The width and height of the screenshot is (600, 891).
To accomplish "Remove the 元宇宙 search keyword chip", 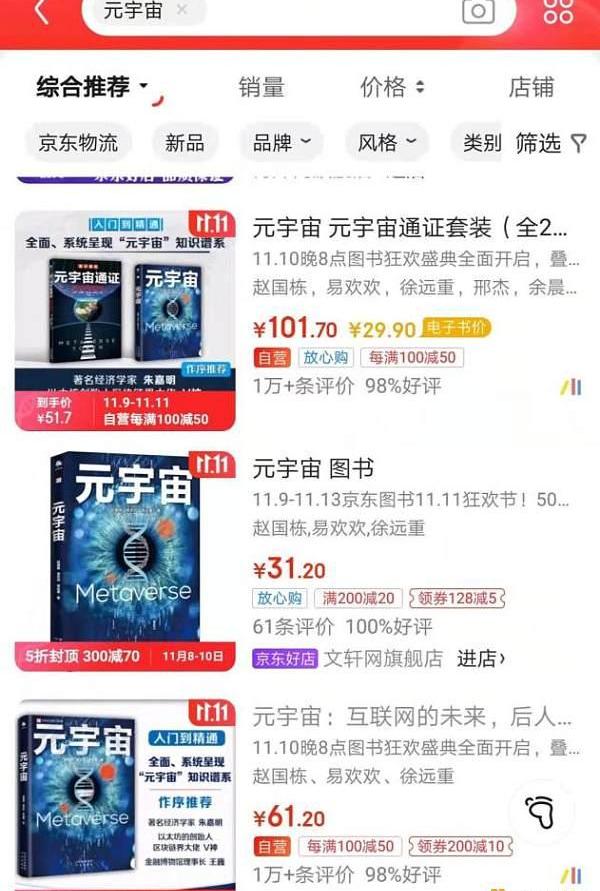I will pyautogui.click(x=181, y=10).
